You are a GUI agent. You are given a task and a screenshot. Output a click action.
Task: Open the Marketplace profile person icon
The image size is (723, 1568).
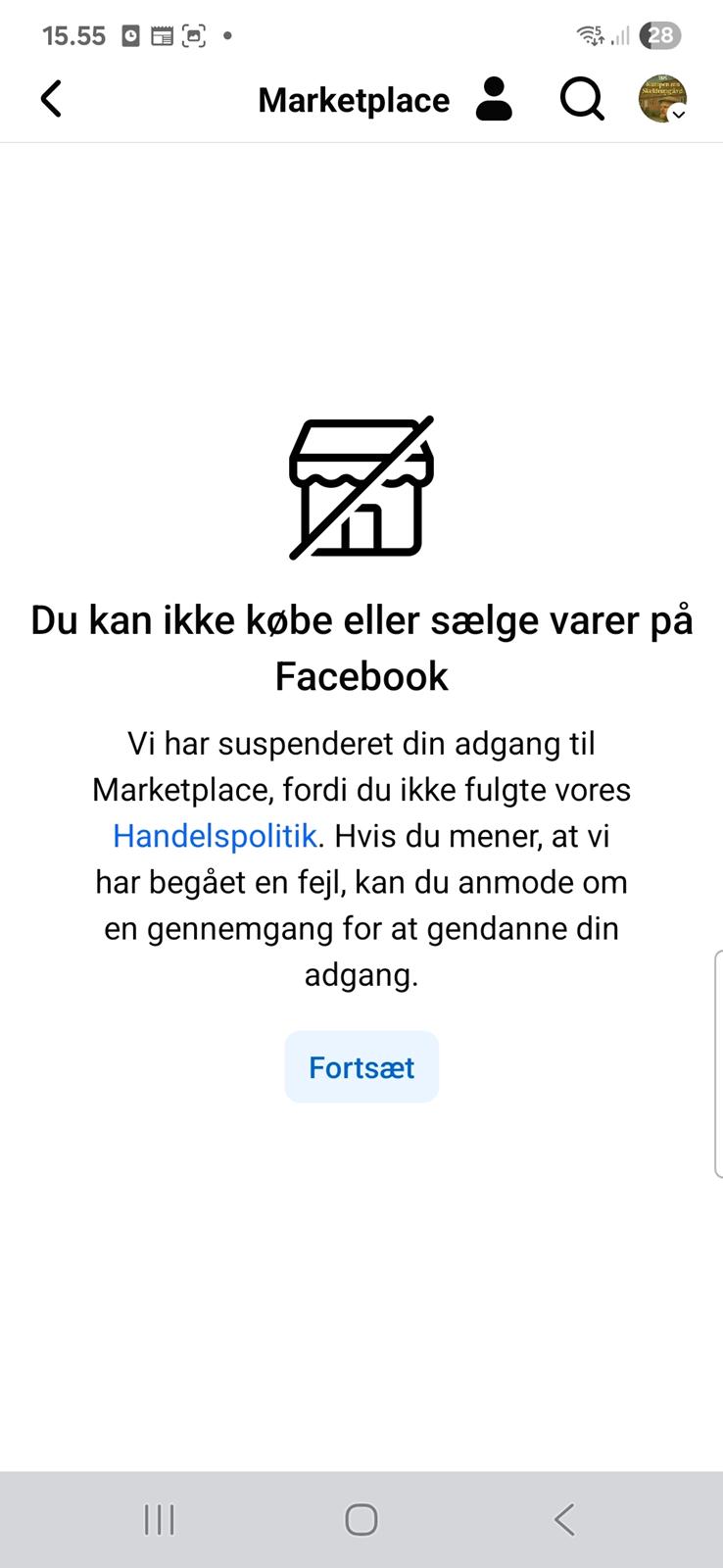[494, 99]
